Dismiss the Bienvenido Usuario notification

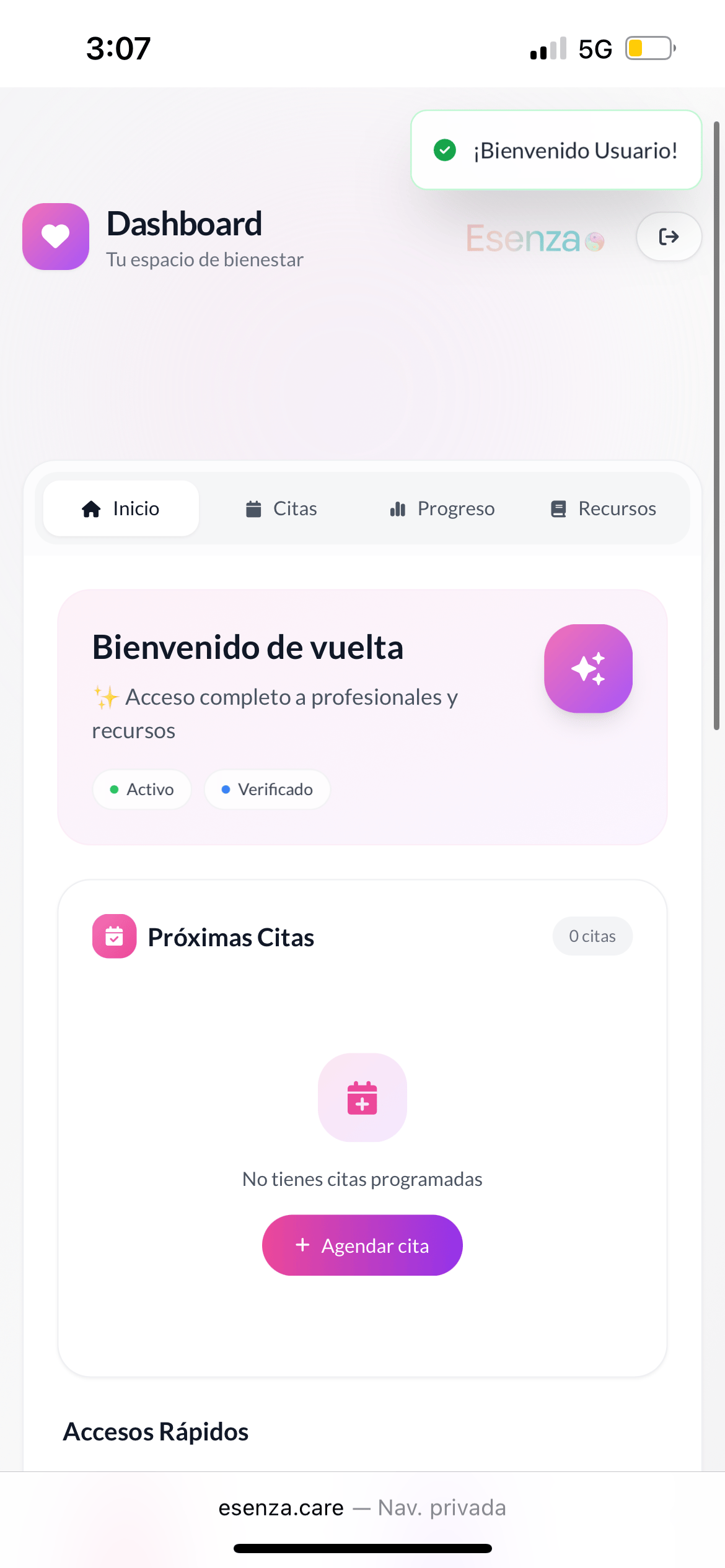pyautogui.click(x=556, y=150)
